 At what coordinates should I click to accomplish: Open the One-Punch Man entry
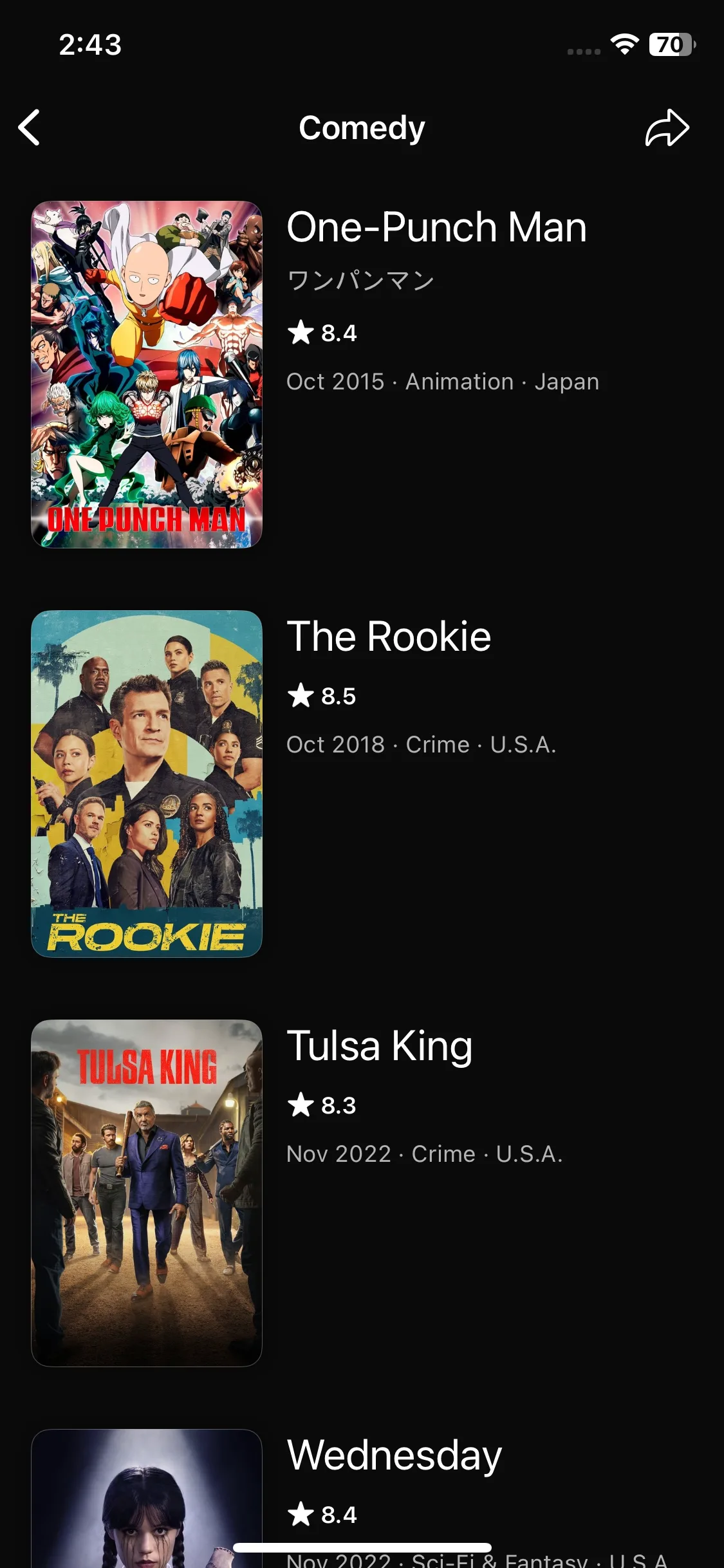click(436, 228)
